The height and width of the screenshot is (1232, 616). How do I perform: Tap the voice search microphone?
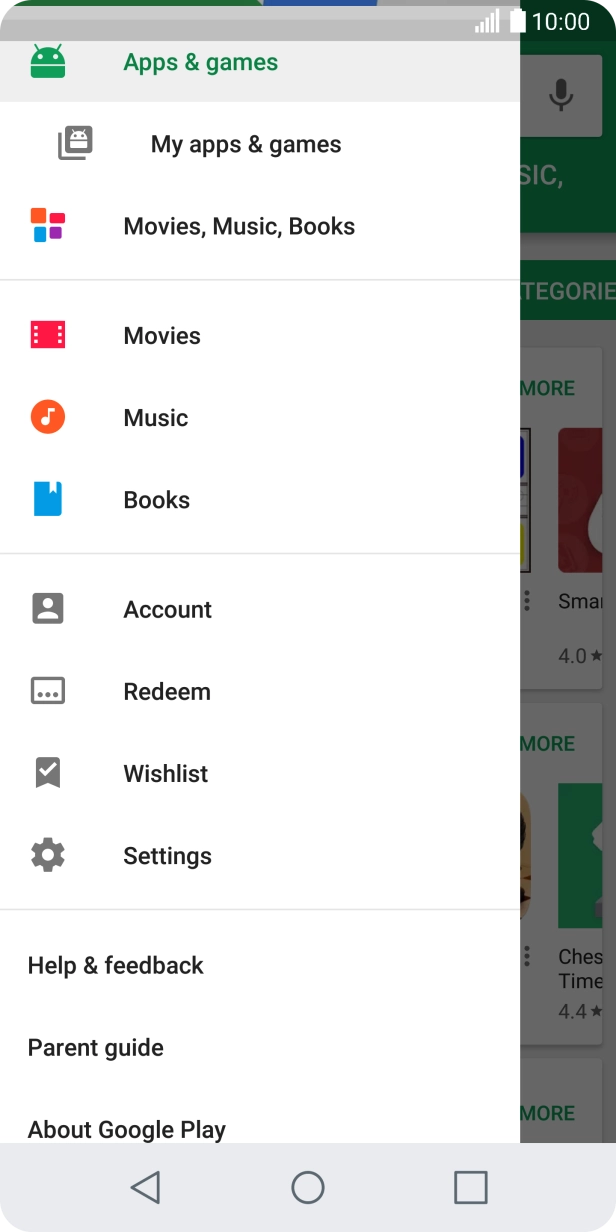click(x=561, y=96)
